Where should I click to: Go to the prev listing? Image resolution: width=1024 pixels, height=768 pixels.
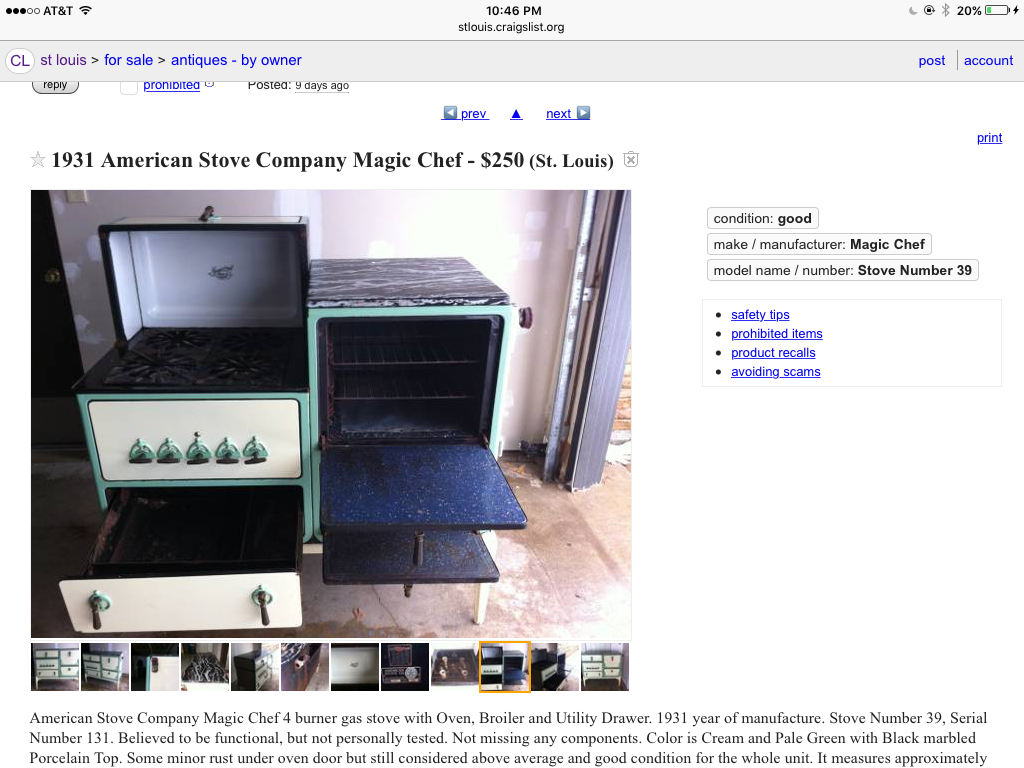coord(465,114)
